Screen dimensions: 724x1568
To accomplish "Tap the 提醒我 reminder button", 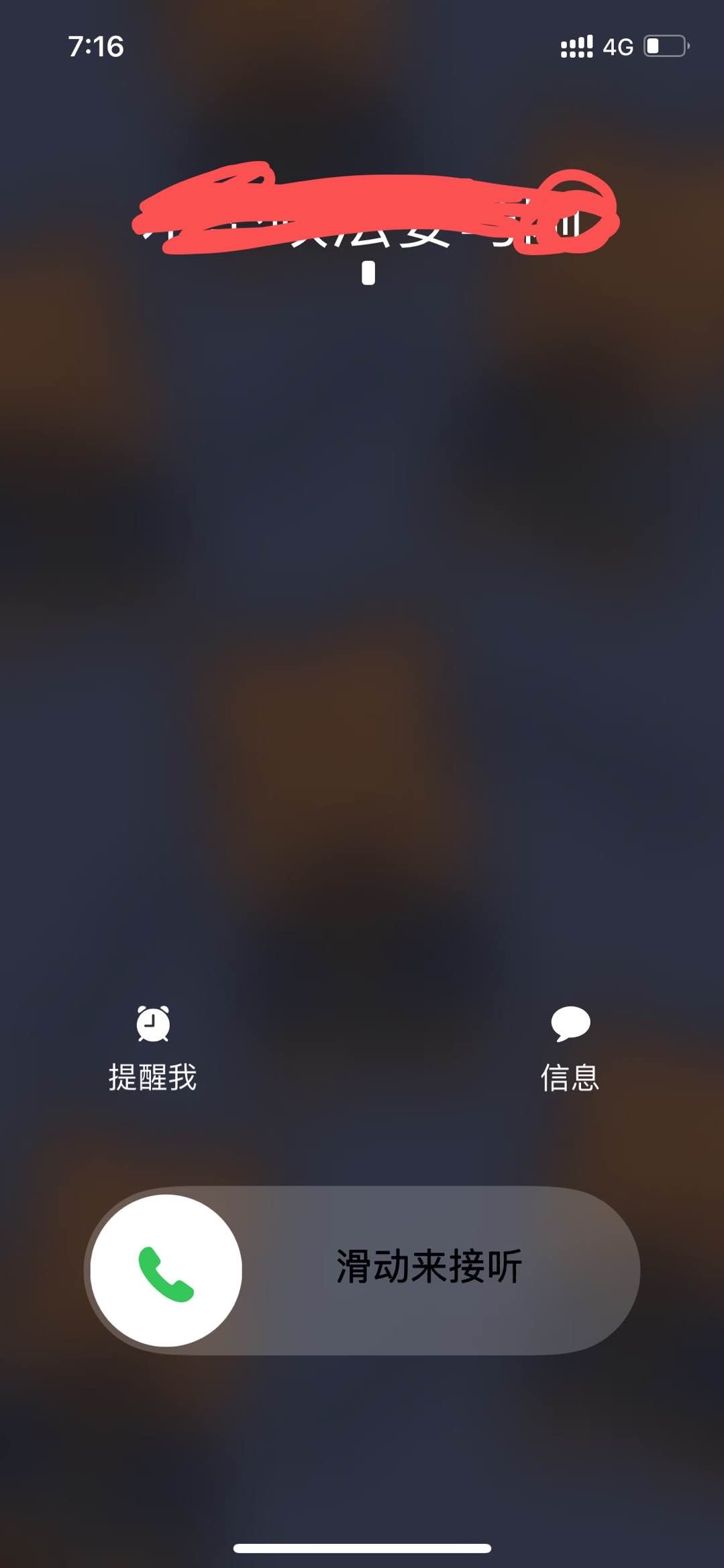I will 153,1048.
